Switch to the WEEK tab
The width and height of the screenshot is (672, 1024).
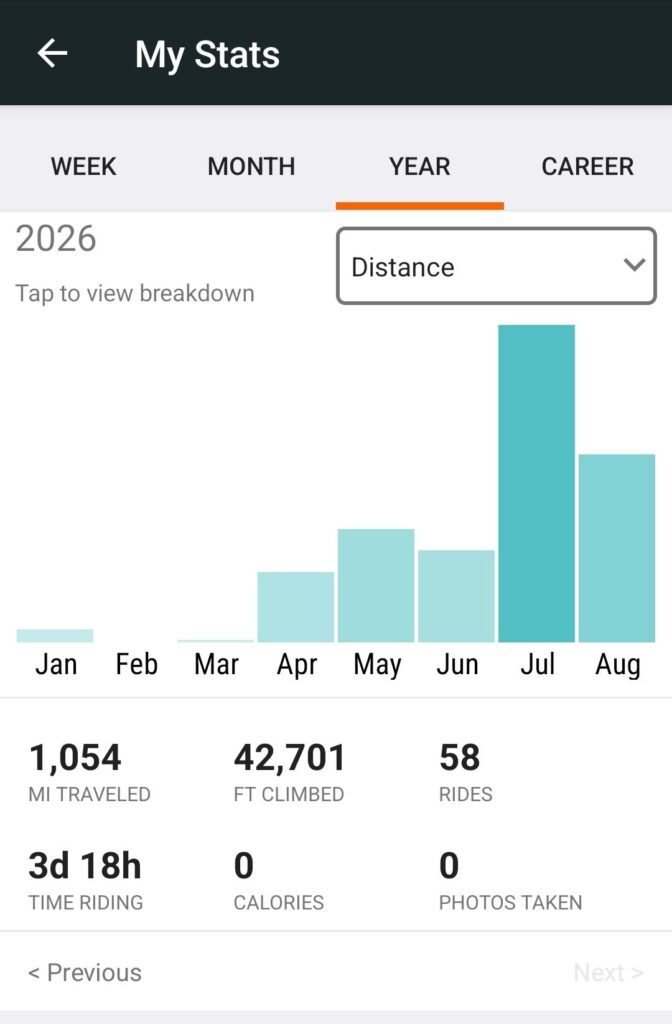coord(84,166)
